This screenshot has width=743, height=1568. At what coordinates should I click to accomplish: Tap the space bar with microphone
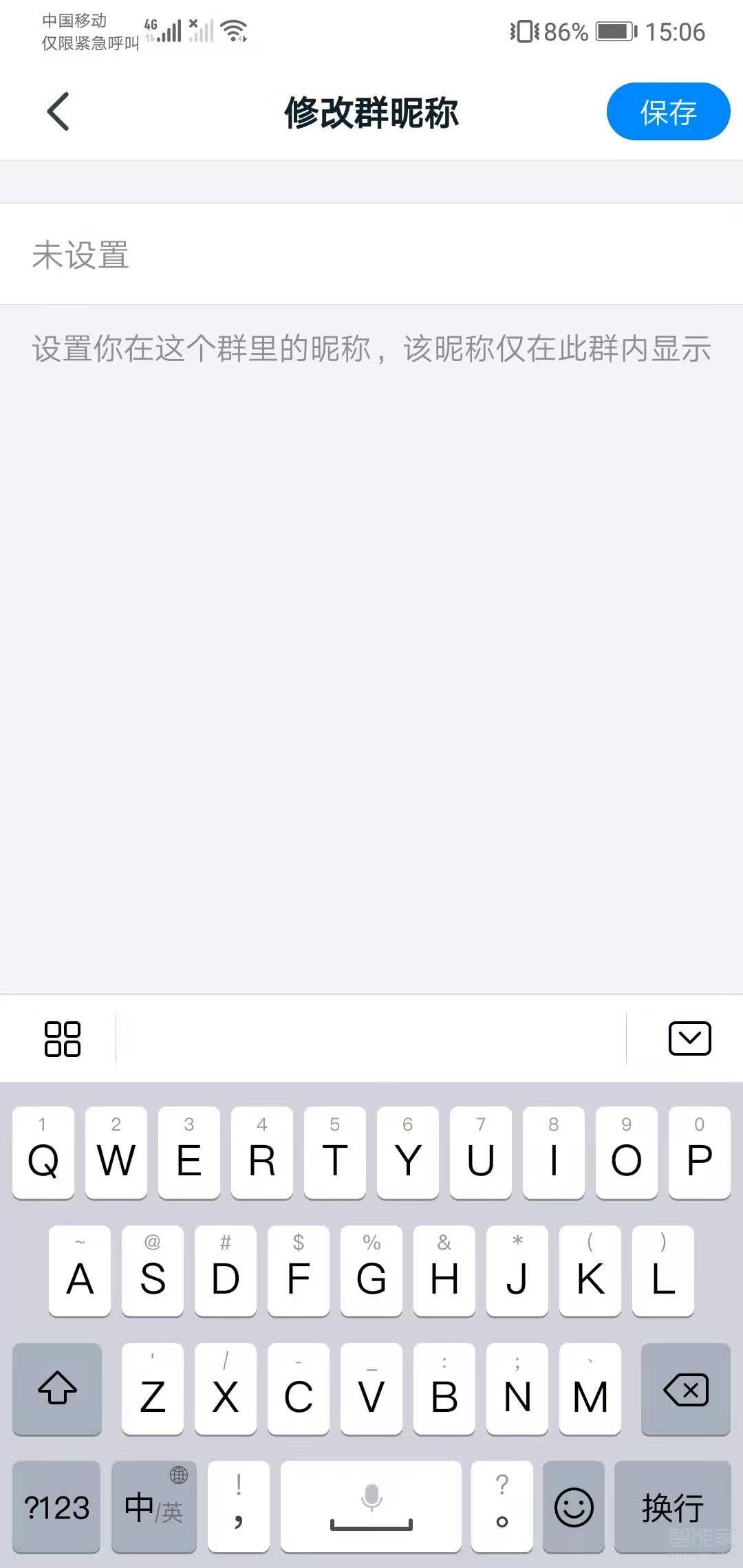pos(371,1507)
